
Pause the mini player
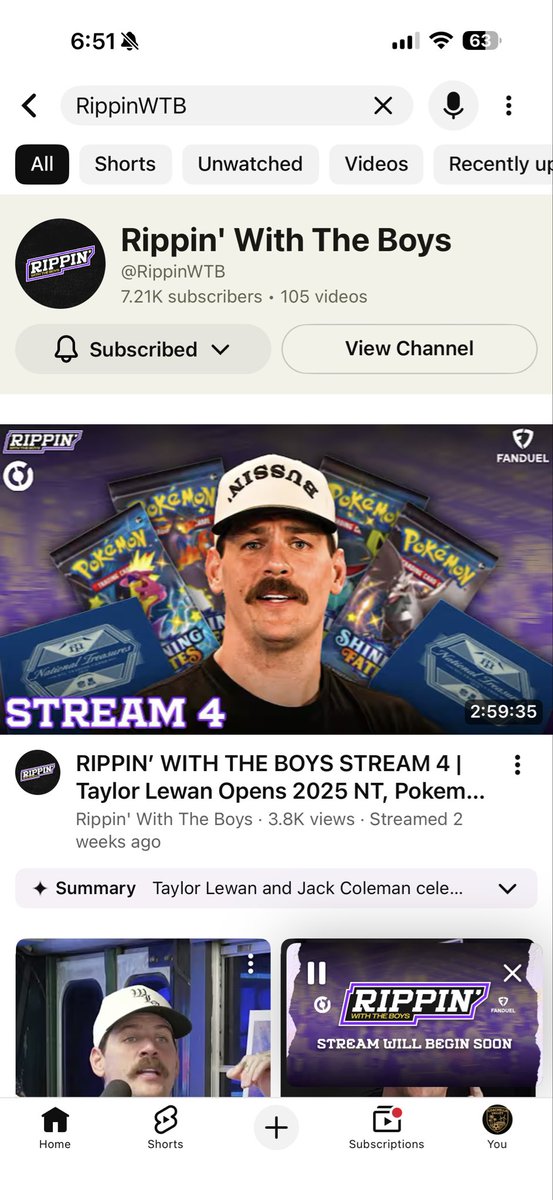(316, 972)
